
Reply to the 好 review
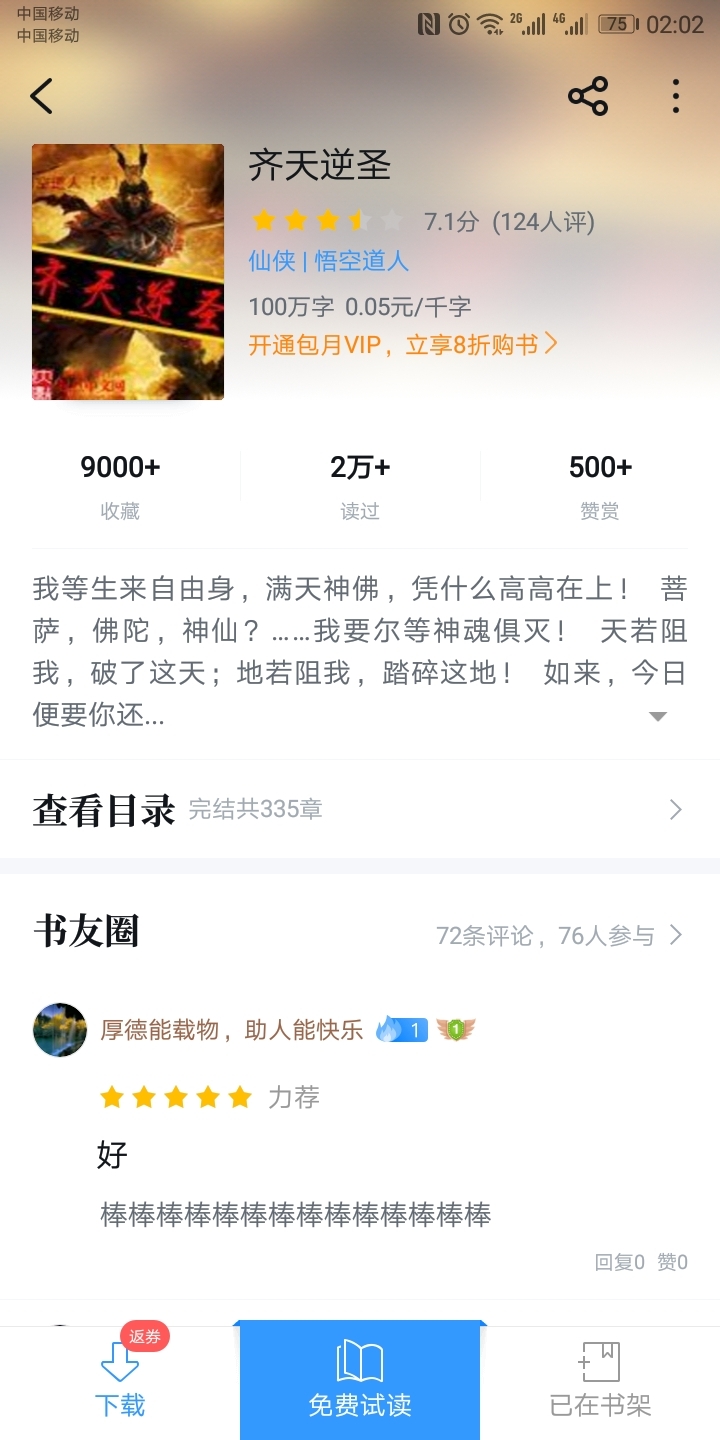[x=620, y=1262]
